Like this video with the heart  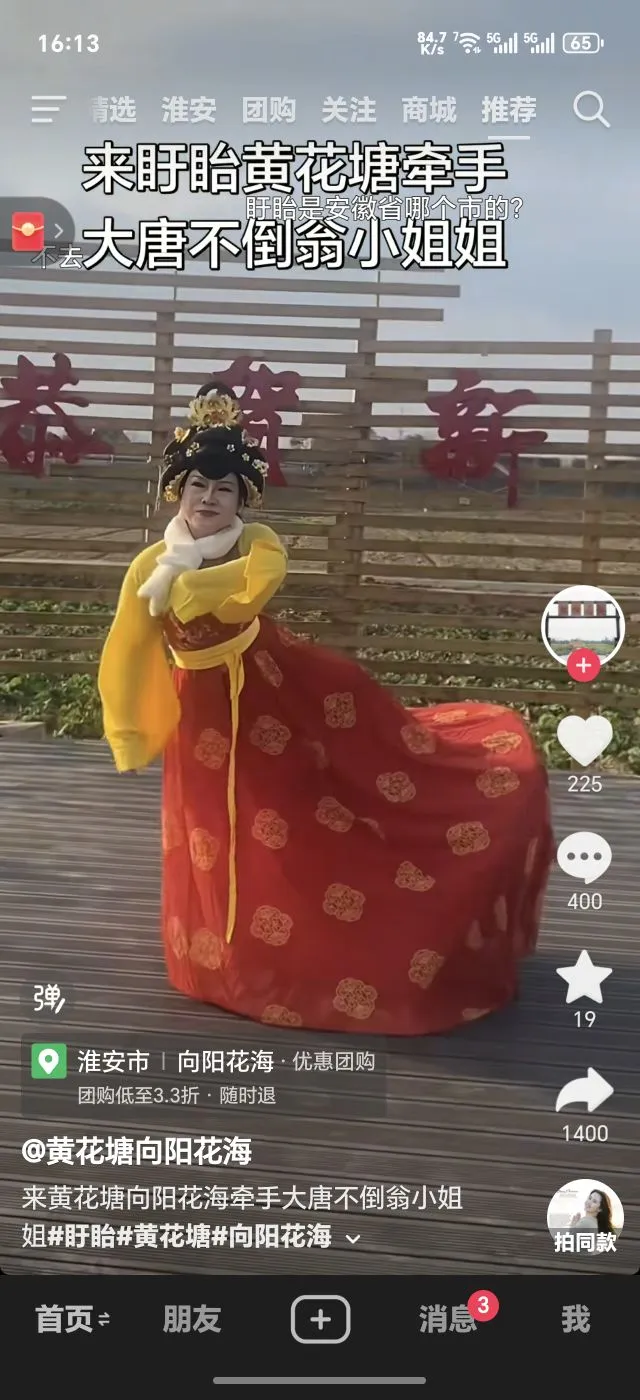point(584,742)
